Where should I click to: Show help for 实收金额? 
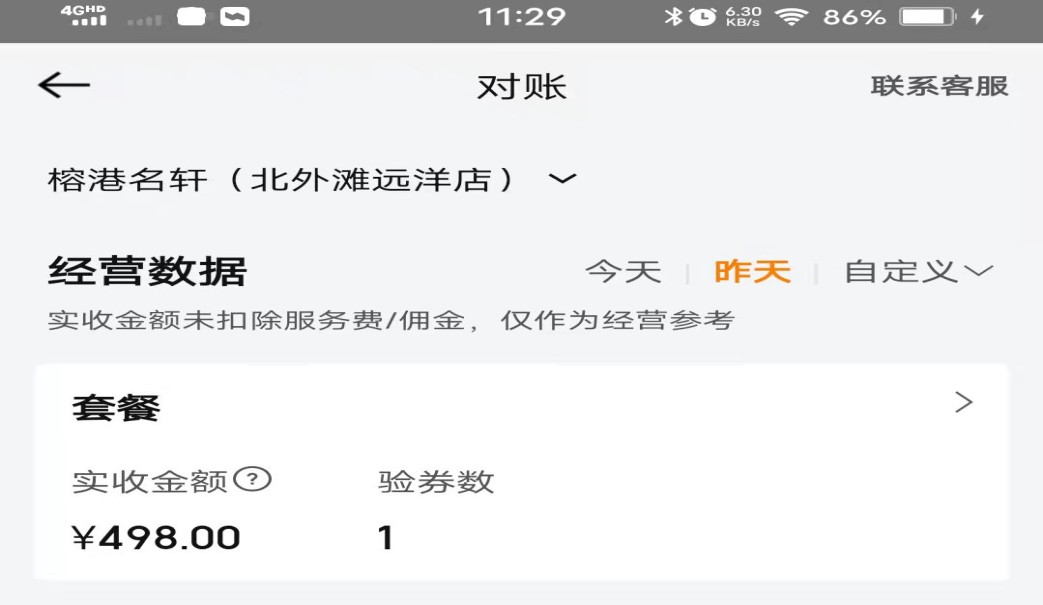pos(252,481)
